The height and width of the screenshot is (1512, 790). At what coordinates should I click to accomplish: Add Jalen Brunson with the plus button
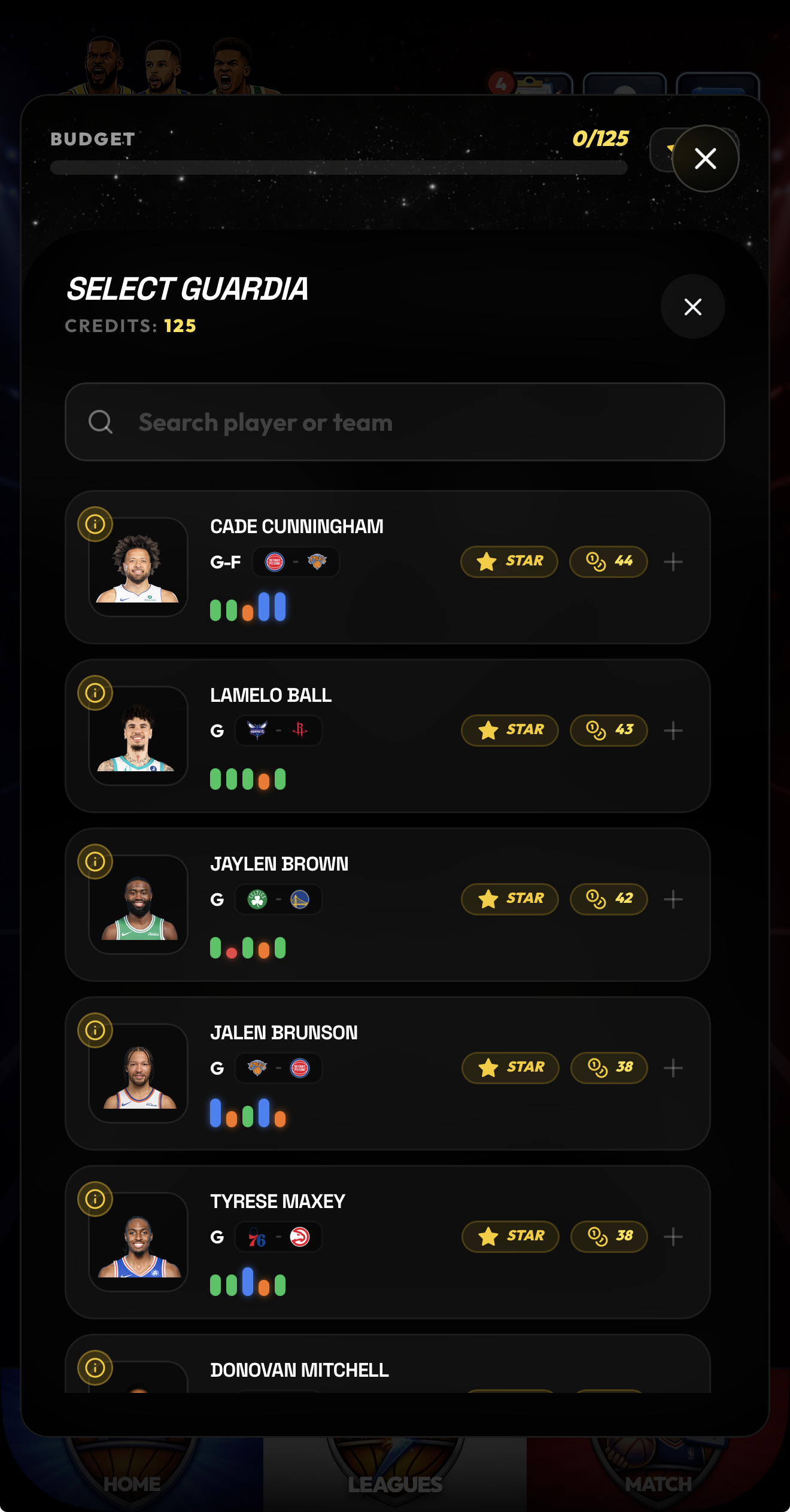(x=674, y=1067)
